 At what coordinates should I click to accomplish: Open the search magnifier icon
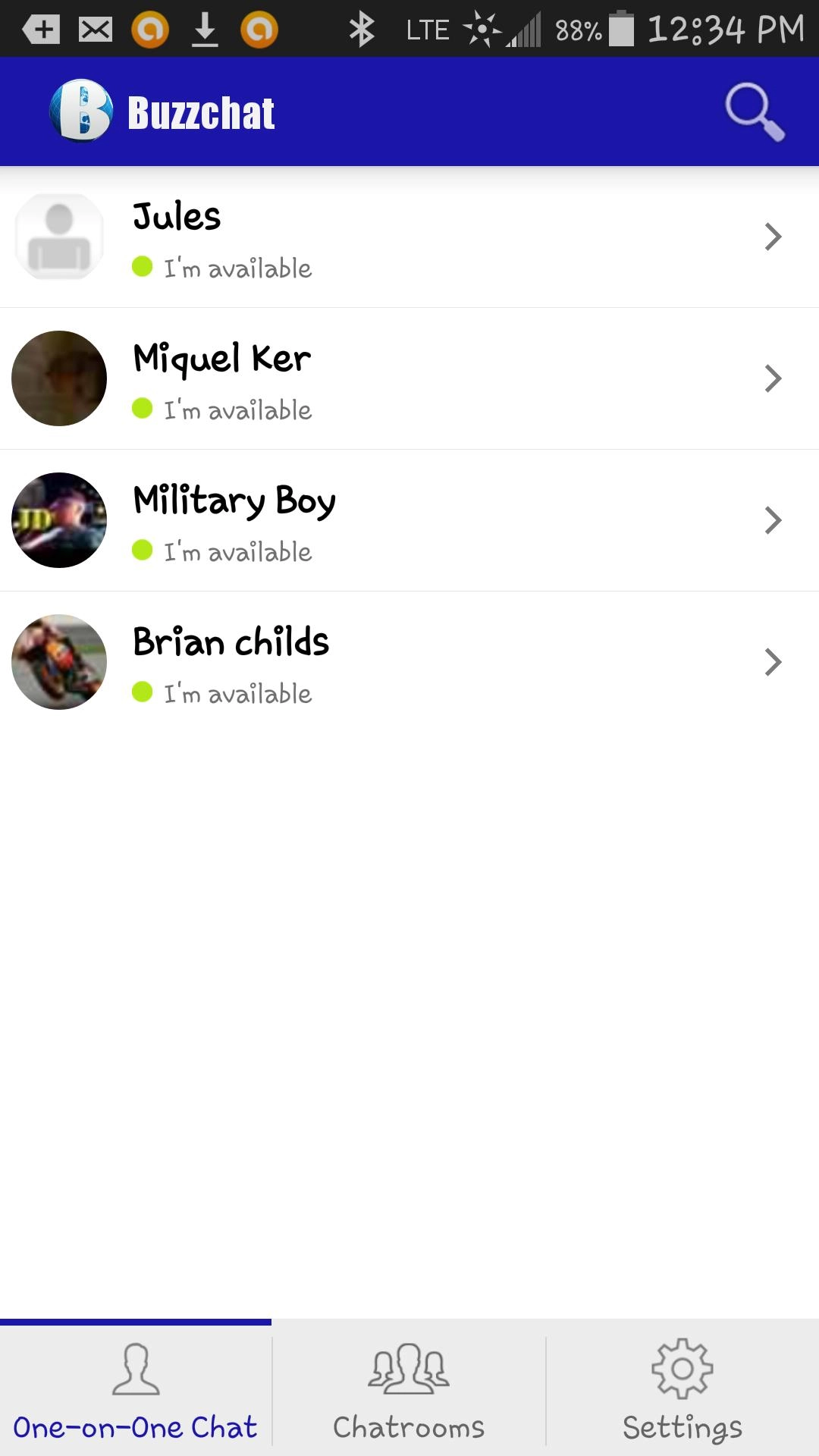click(754, 112)
